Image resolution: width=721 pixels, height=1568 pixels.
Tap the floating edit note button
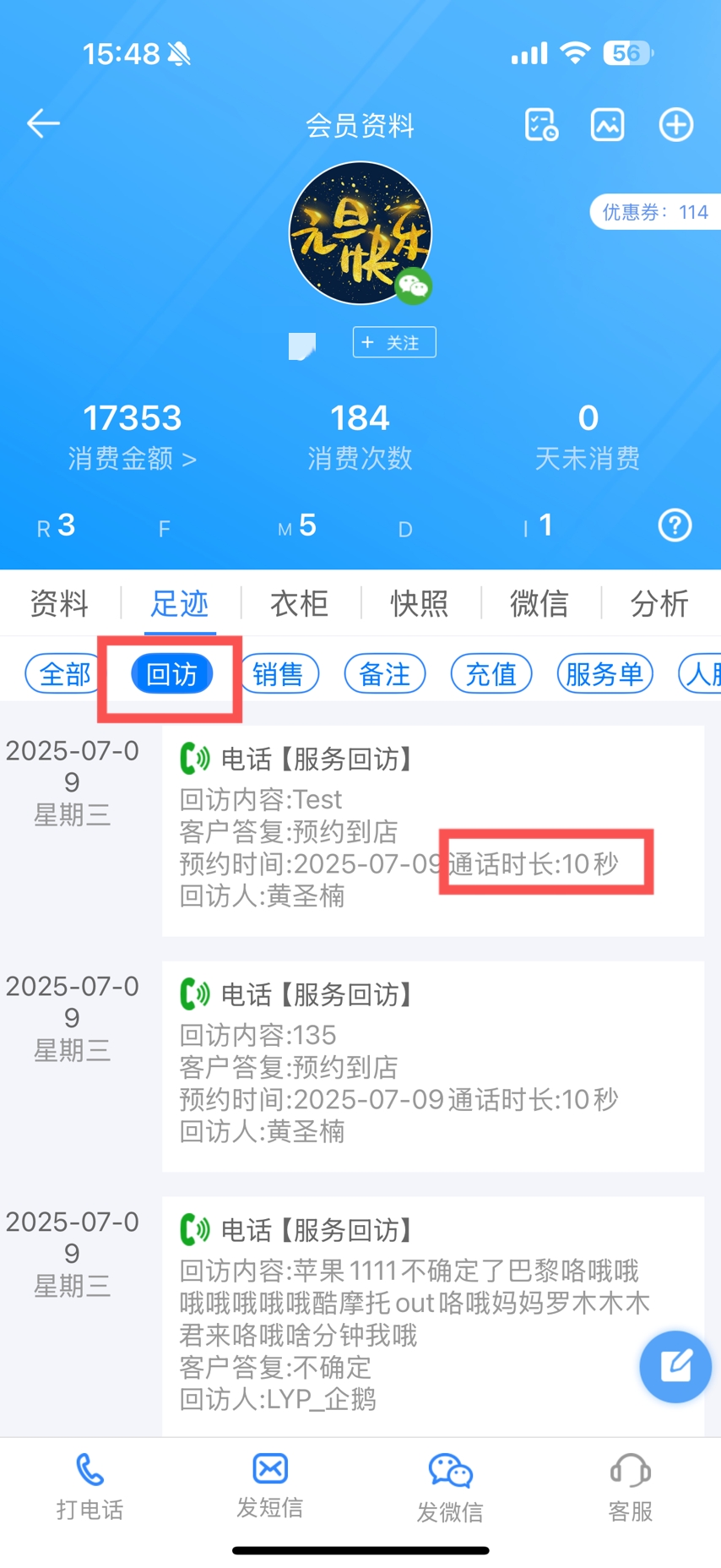675,1367
